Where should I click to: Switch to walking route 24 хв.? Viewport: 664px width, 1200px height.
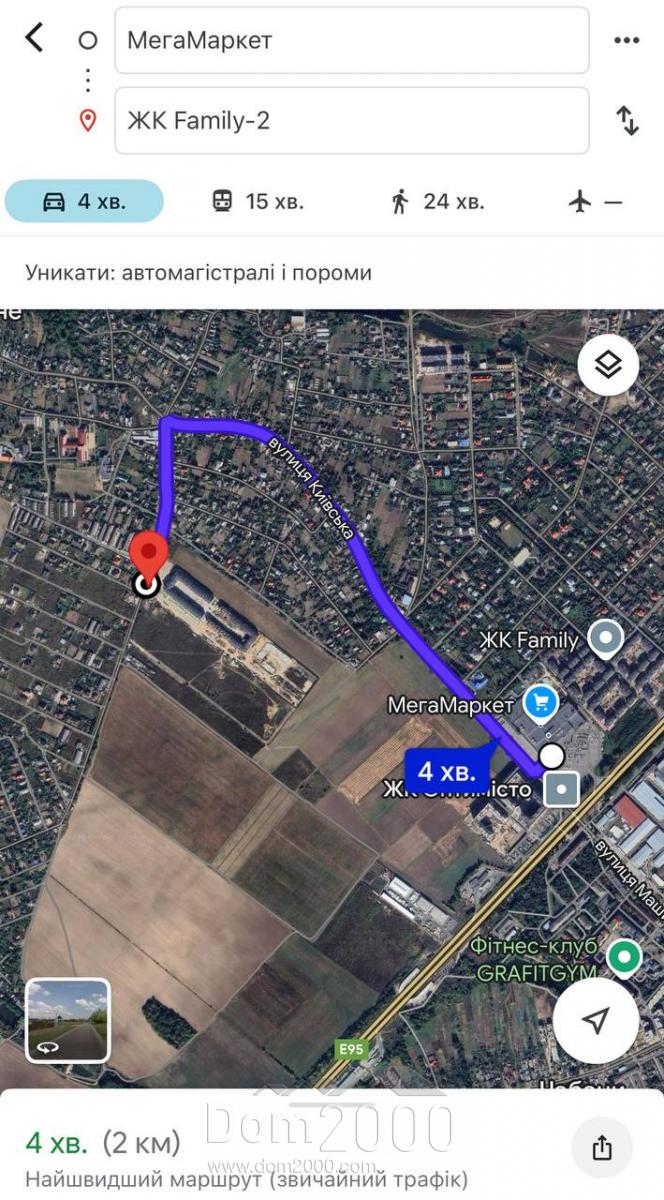click(437, 201)
